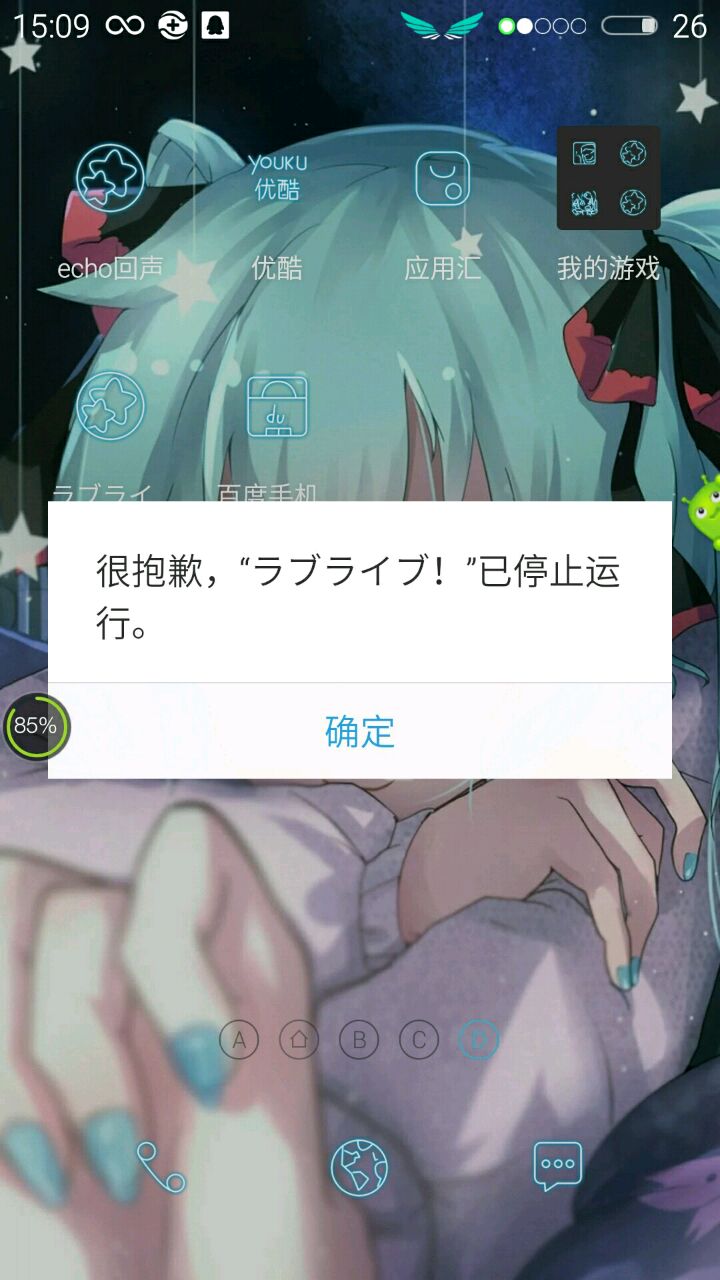Open the messages app in the dock
This screenshot has width=720, height=1280.
557,1166
